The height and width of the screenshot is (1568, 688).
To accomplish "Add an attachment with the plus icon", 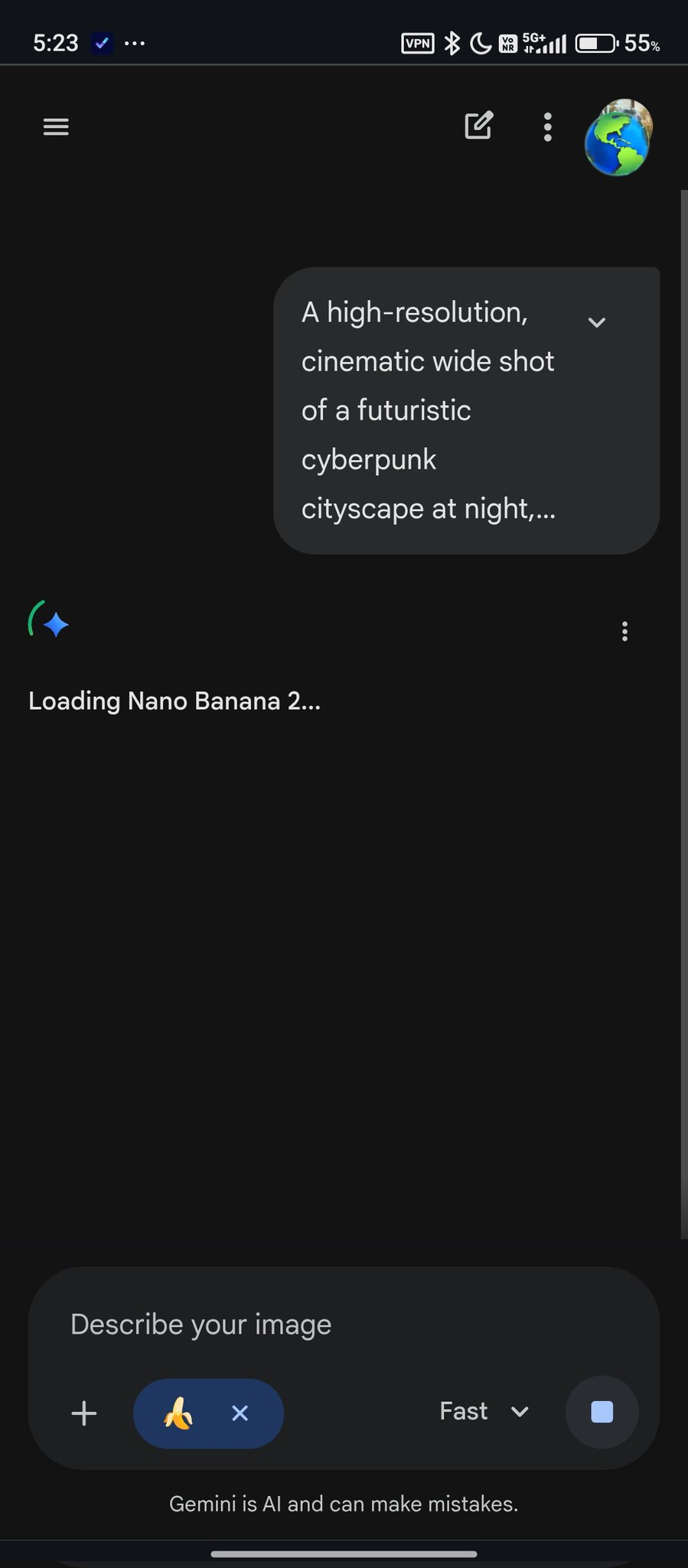I will coord(84,1413).
